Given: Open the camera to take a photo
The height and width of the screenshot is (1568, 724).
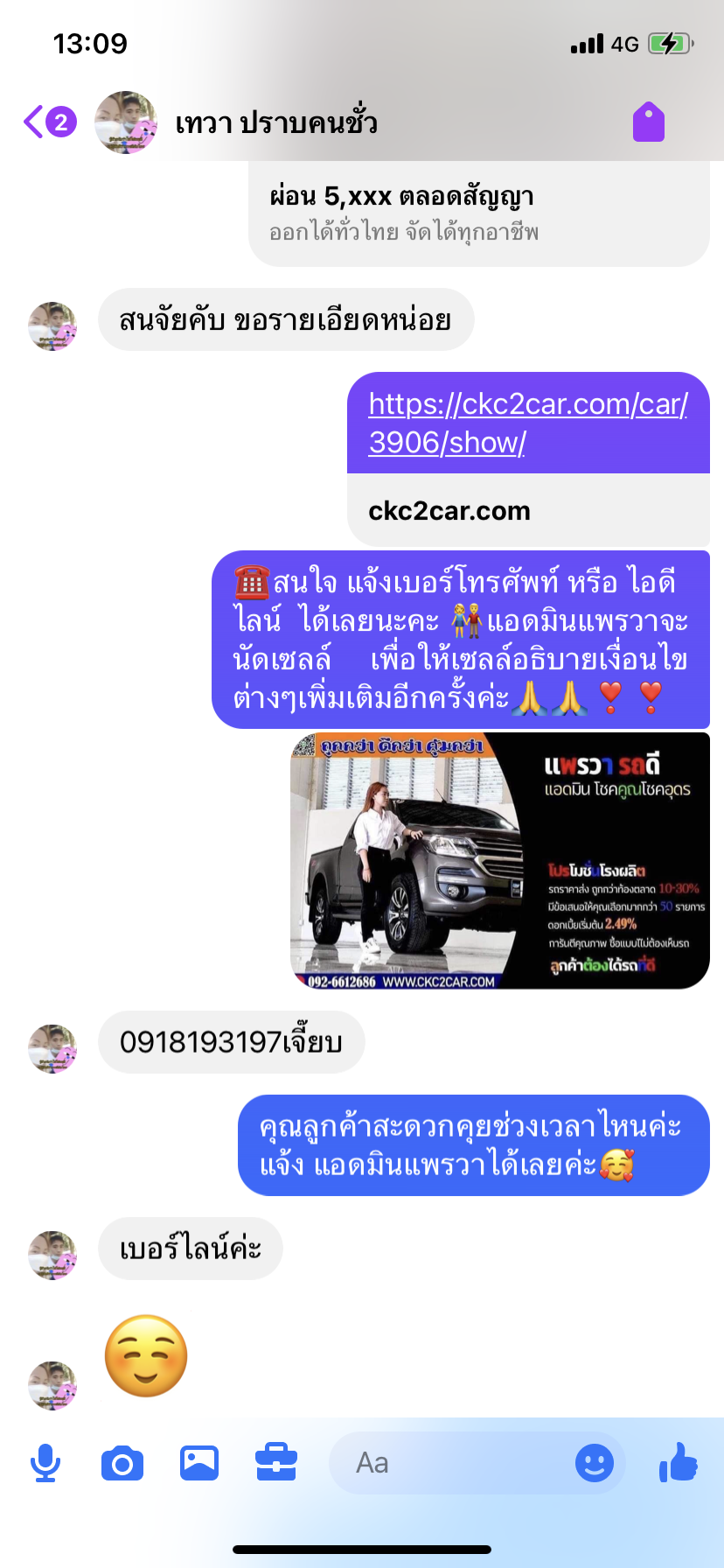Looking at the screenshot, I should (x=122, y=1463).
